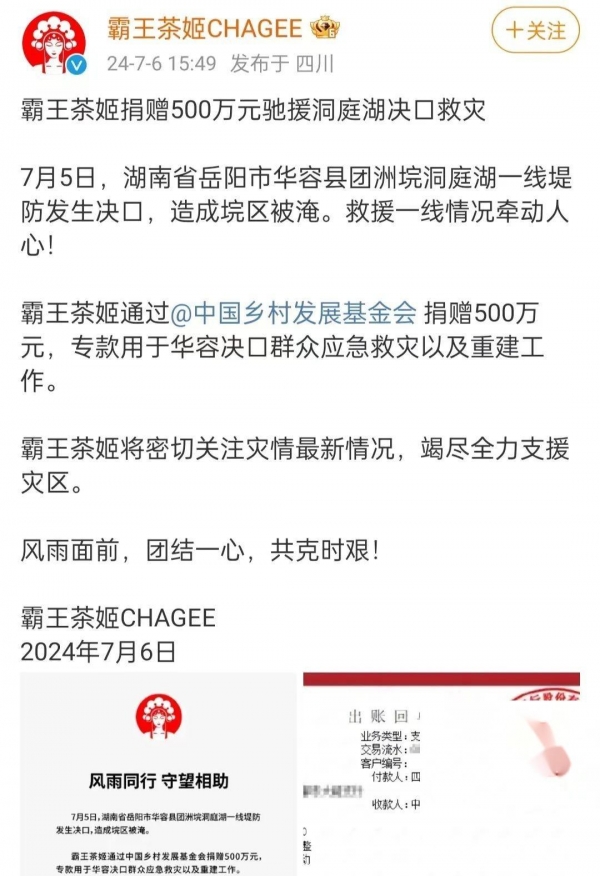Follow 霸王茶姬CHAGEE with the 关注 button
The image size is (600, 876).
[535, 32]
